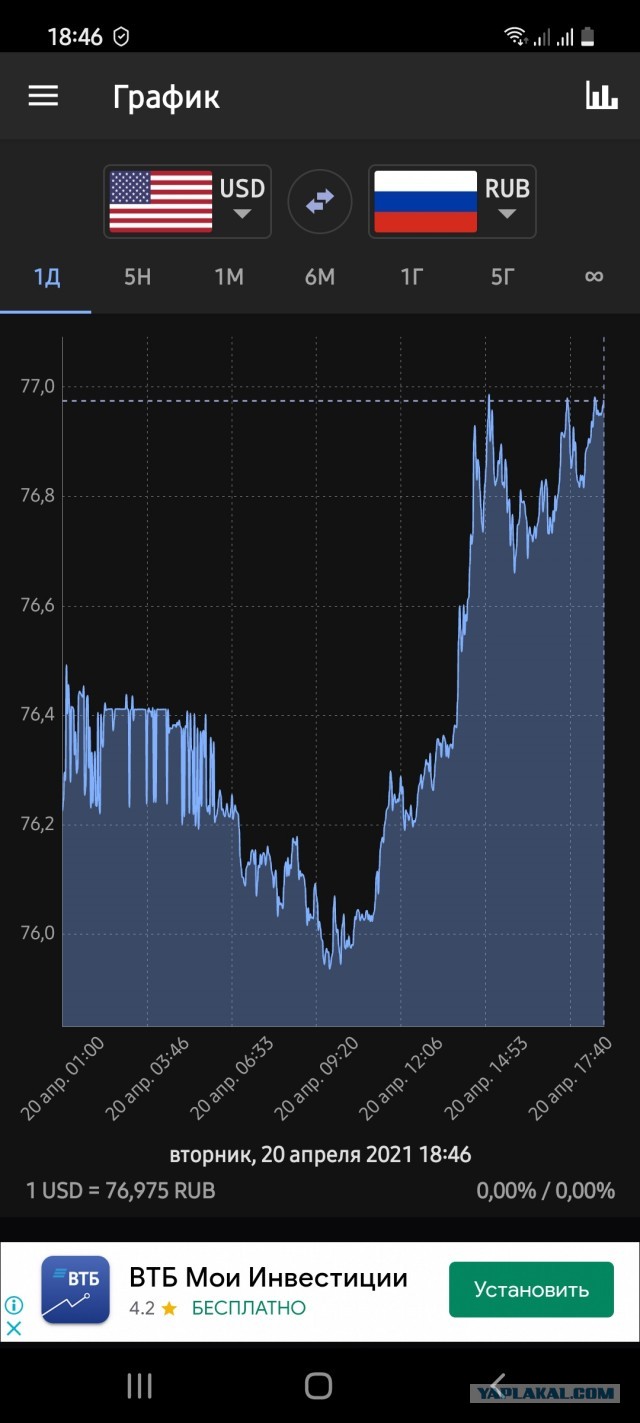The width and height of the screenshot is (640, 1423).
Task: Open the hamburger drawer menu
Action: pos(43,96)
